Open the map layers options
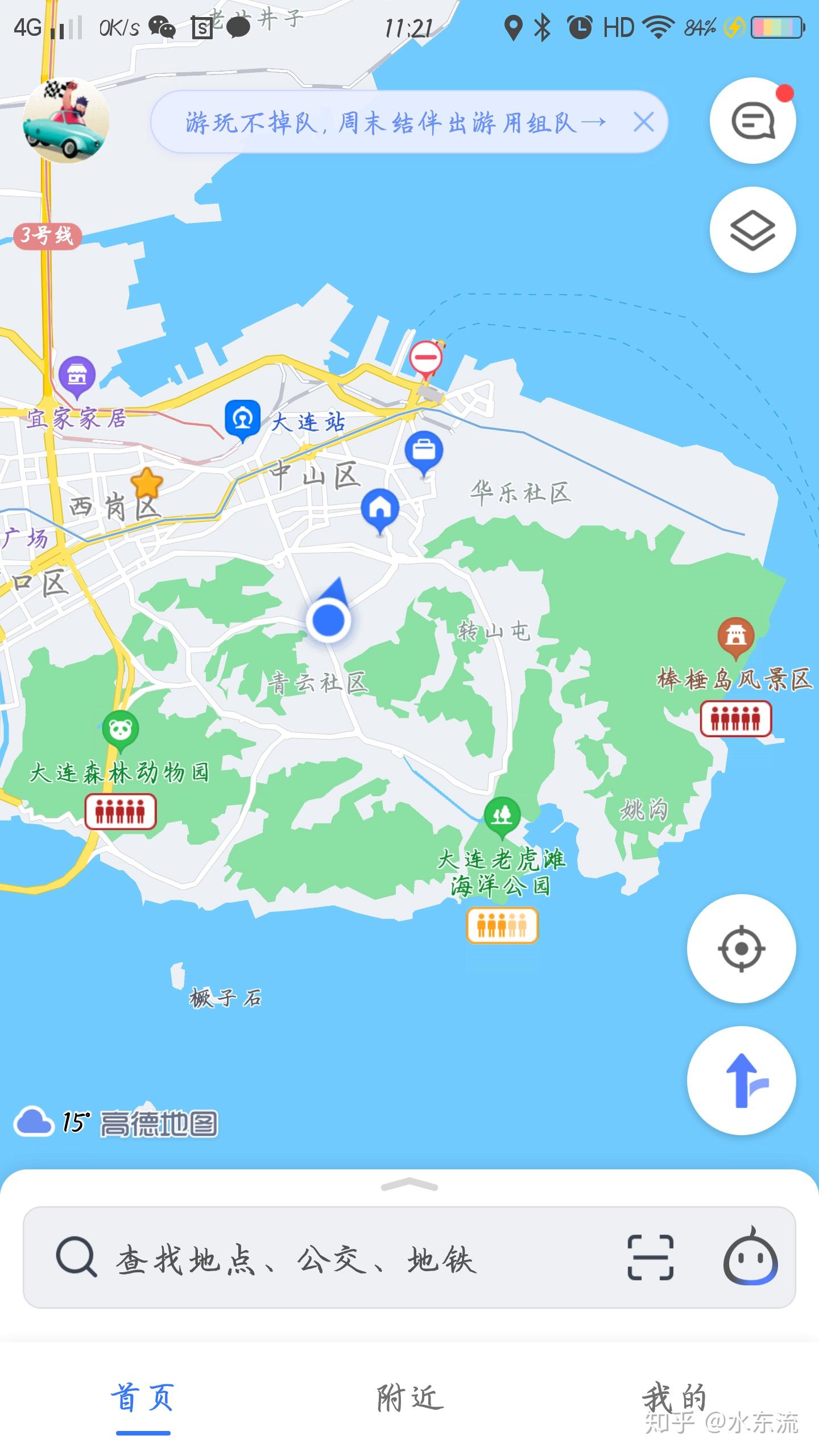Screen dimensions: 819x1456 pyautogui.click(x=752, y=230)
